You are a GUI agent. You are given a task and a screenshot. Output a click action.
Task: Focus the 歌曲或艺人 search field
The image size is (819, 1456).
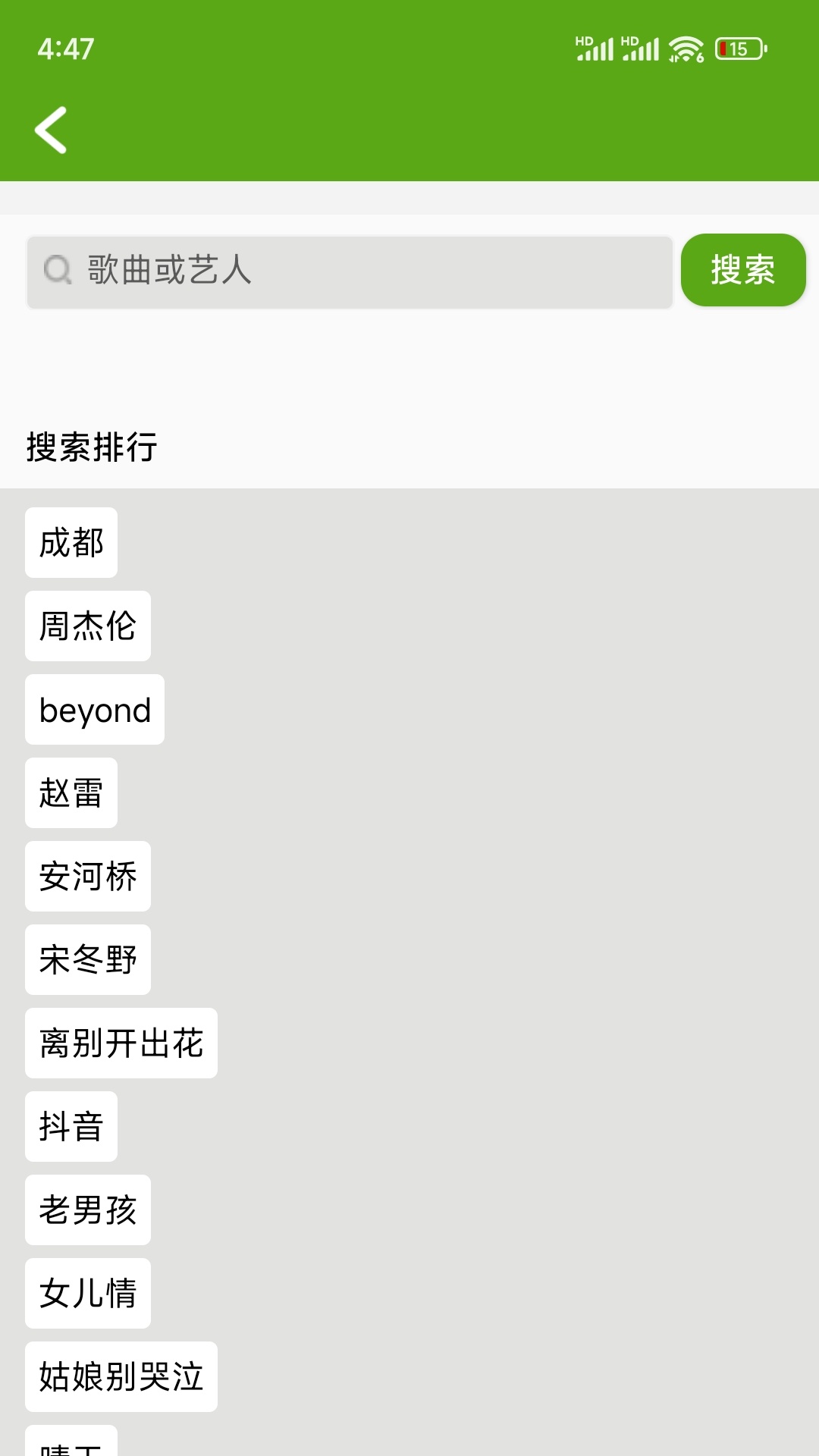coord(350,271)
